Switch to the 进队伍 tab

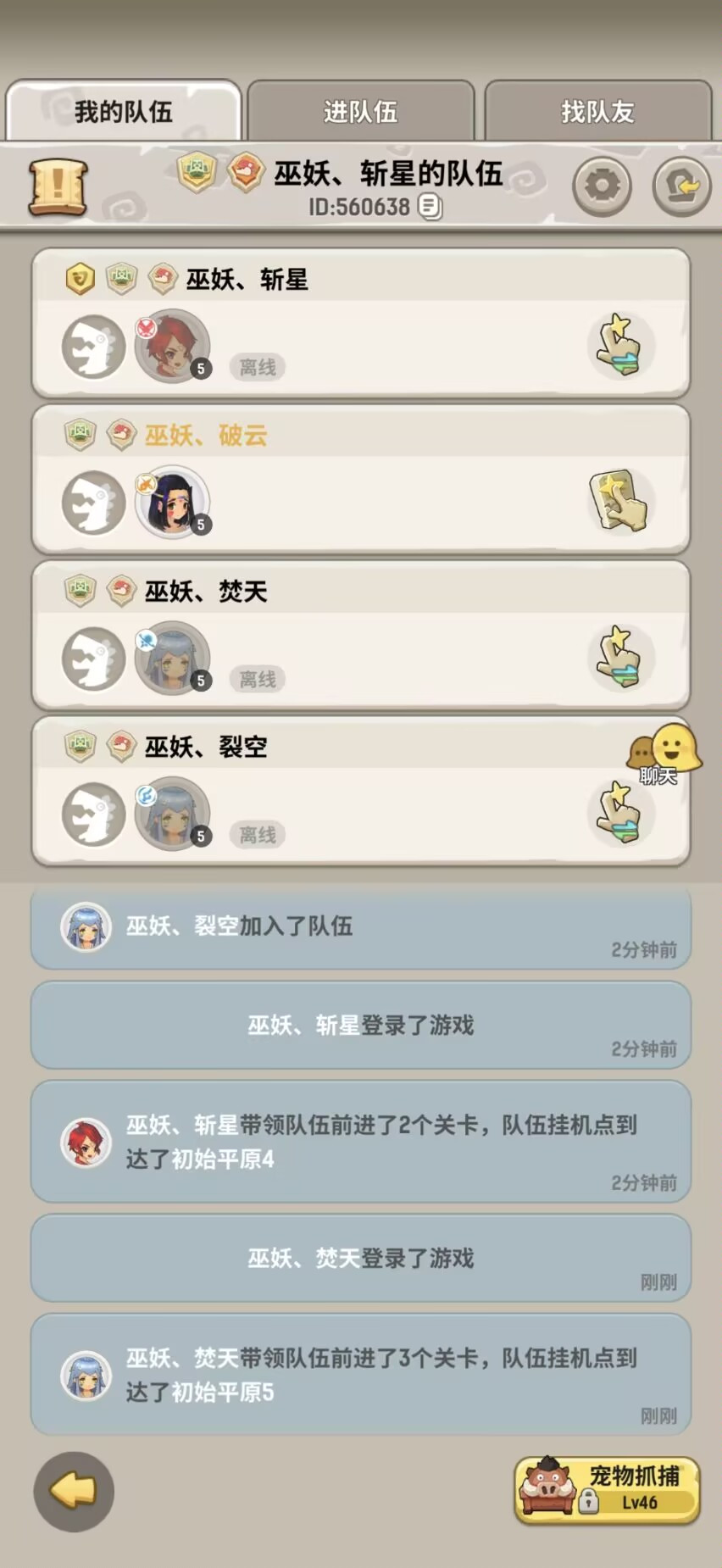(362, 109)
